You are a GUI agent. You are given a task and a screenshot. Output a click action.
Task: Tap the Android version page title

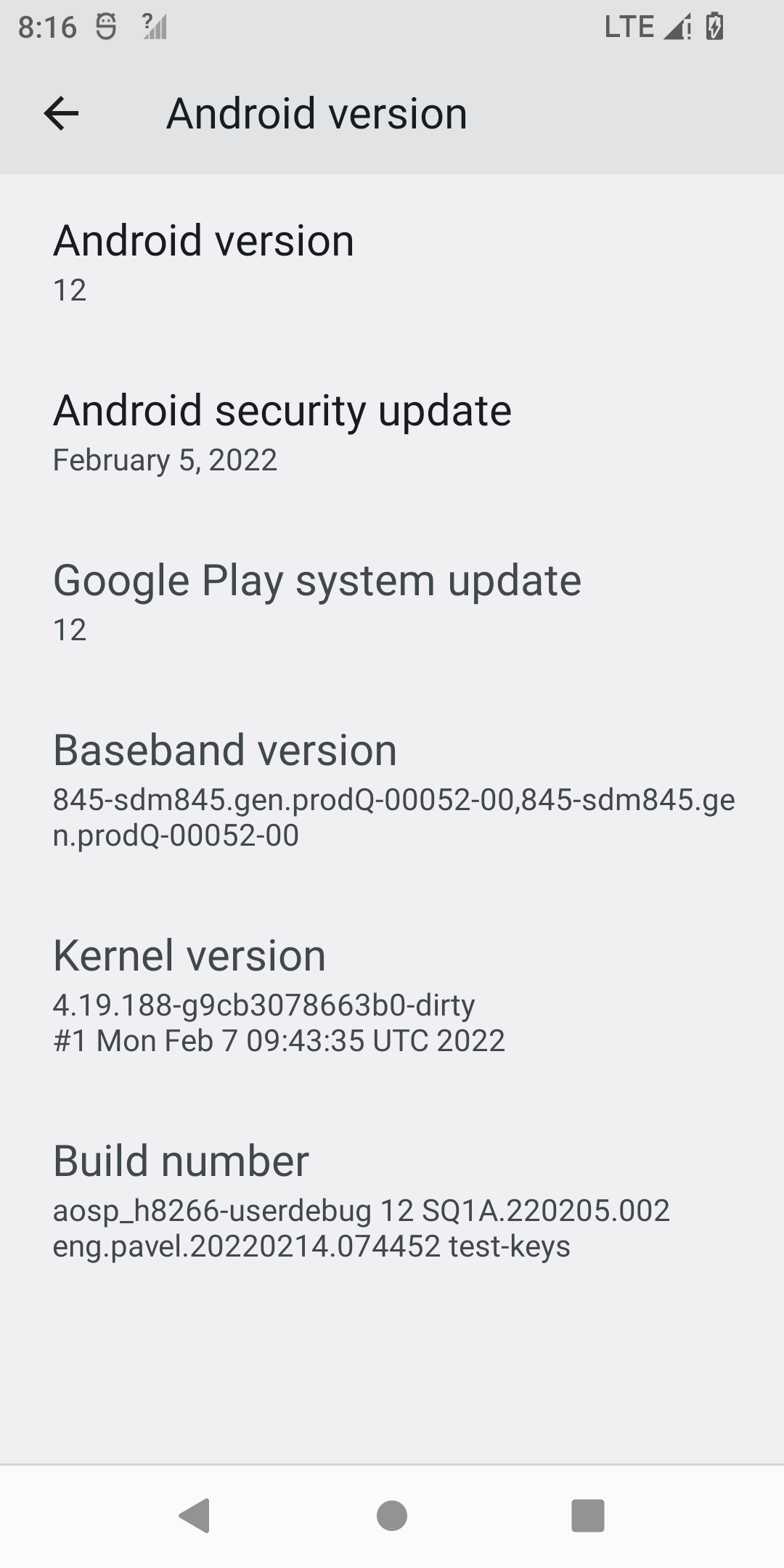coord(317,113)
